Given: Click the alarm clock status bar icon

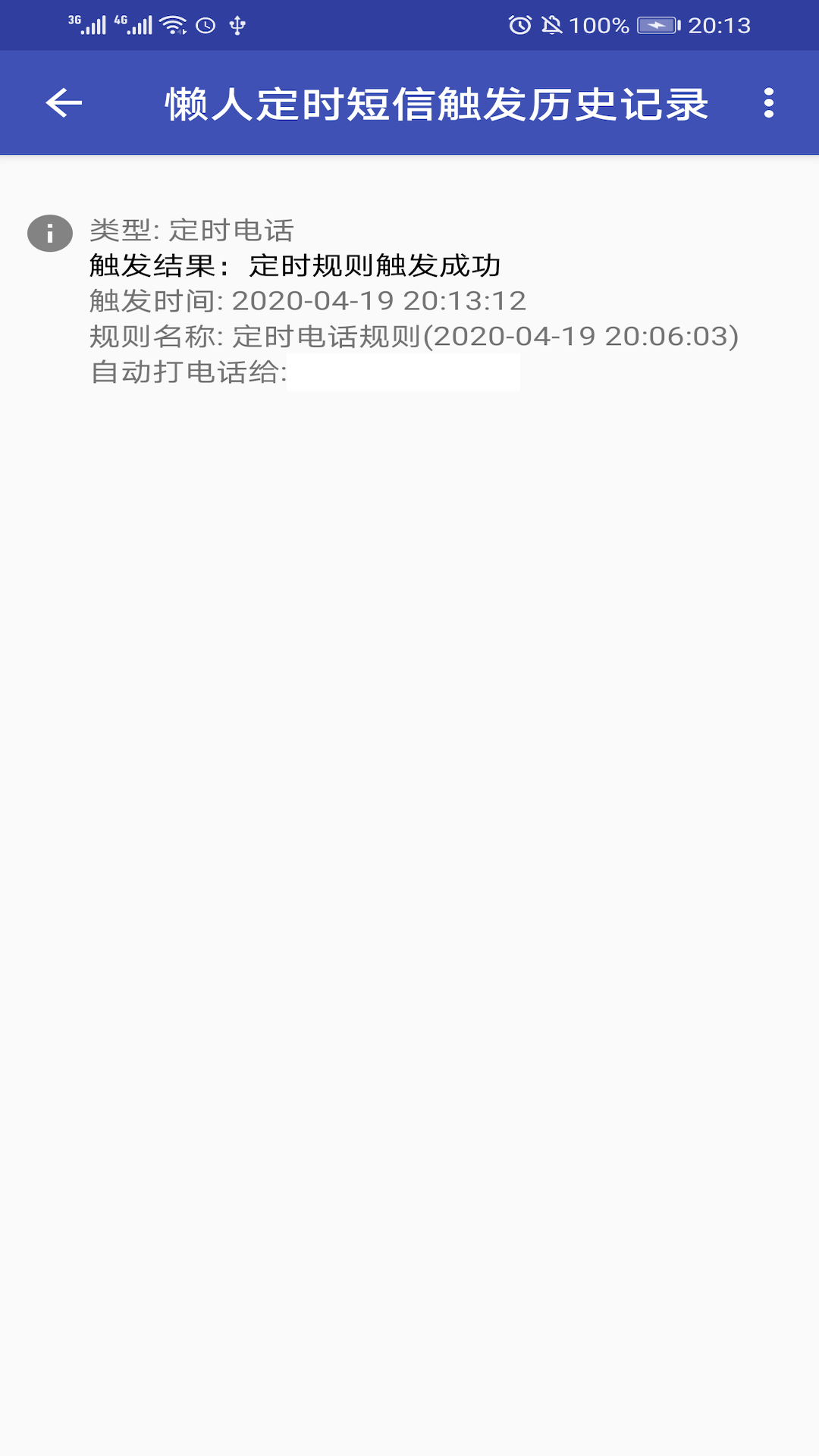Looking at the screenshot, I should pos(519,24).
